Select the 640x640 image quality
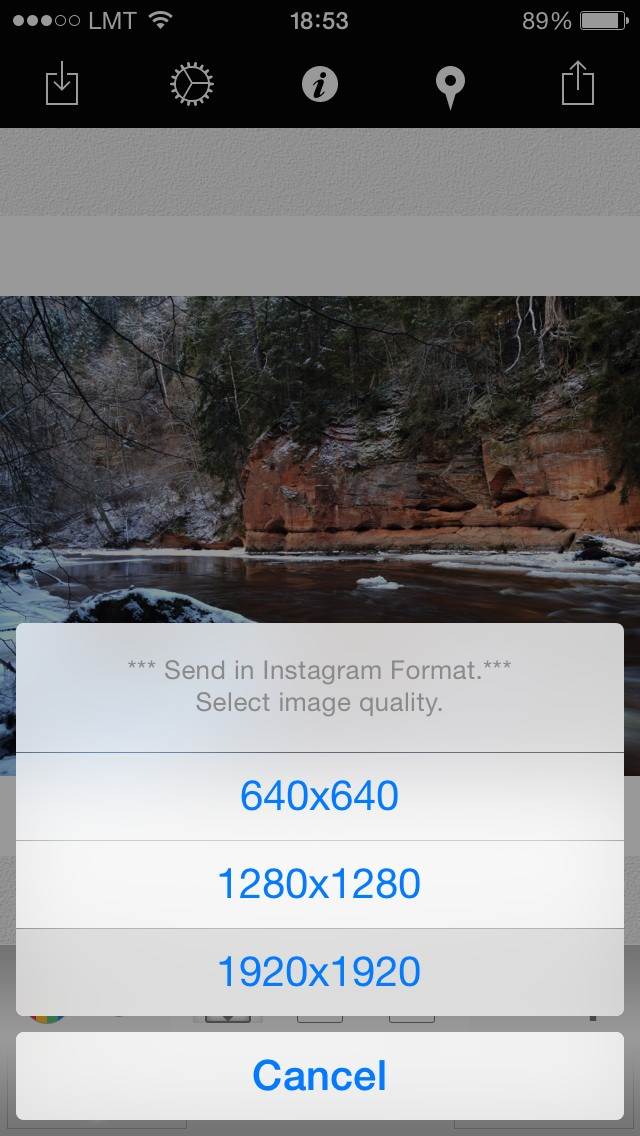 point(320,796)
